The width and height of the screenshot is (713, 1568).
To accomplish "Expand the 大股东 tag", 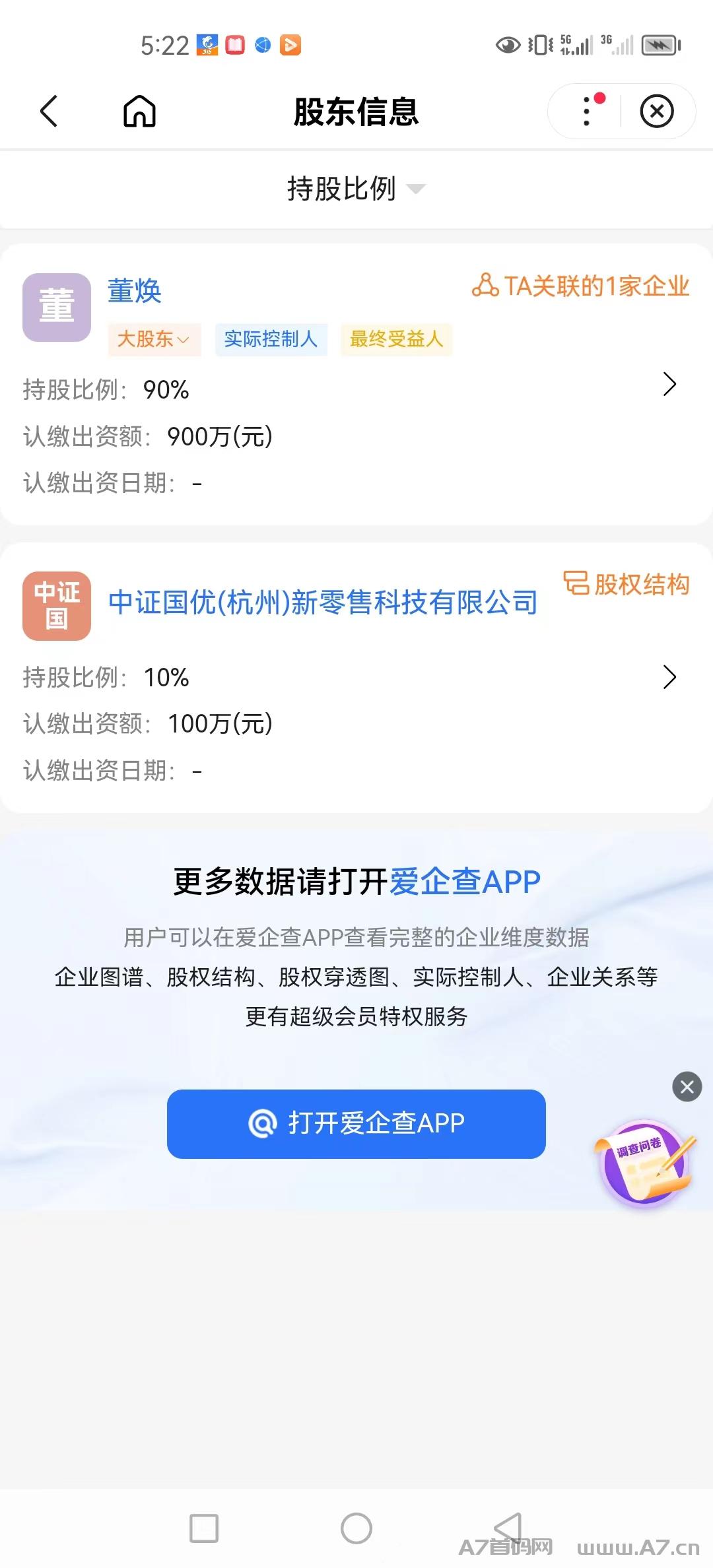I will 154,339.
